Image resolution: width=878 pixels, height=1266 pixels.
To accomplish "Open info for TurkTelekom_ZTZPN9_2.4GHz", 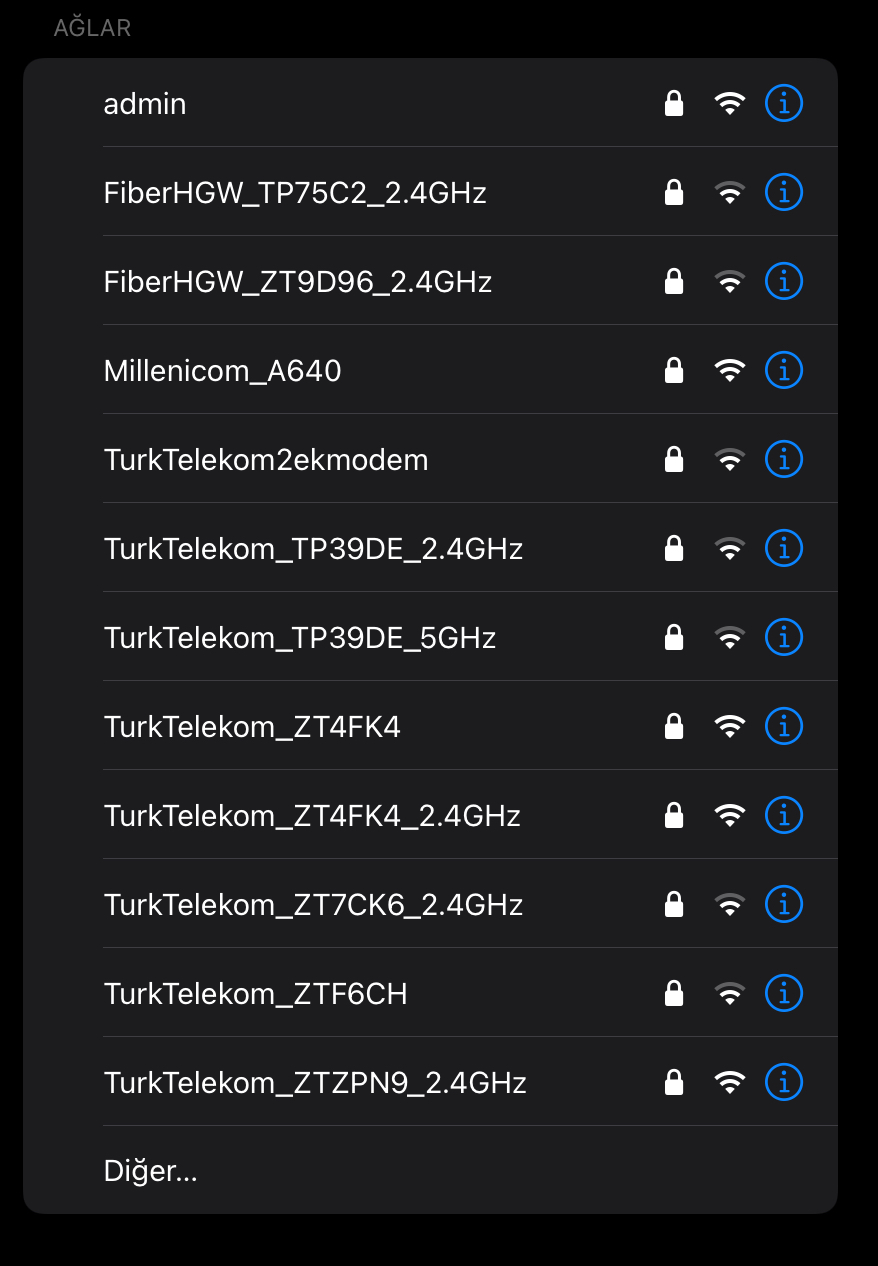I will coord(783,1082).
